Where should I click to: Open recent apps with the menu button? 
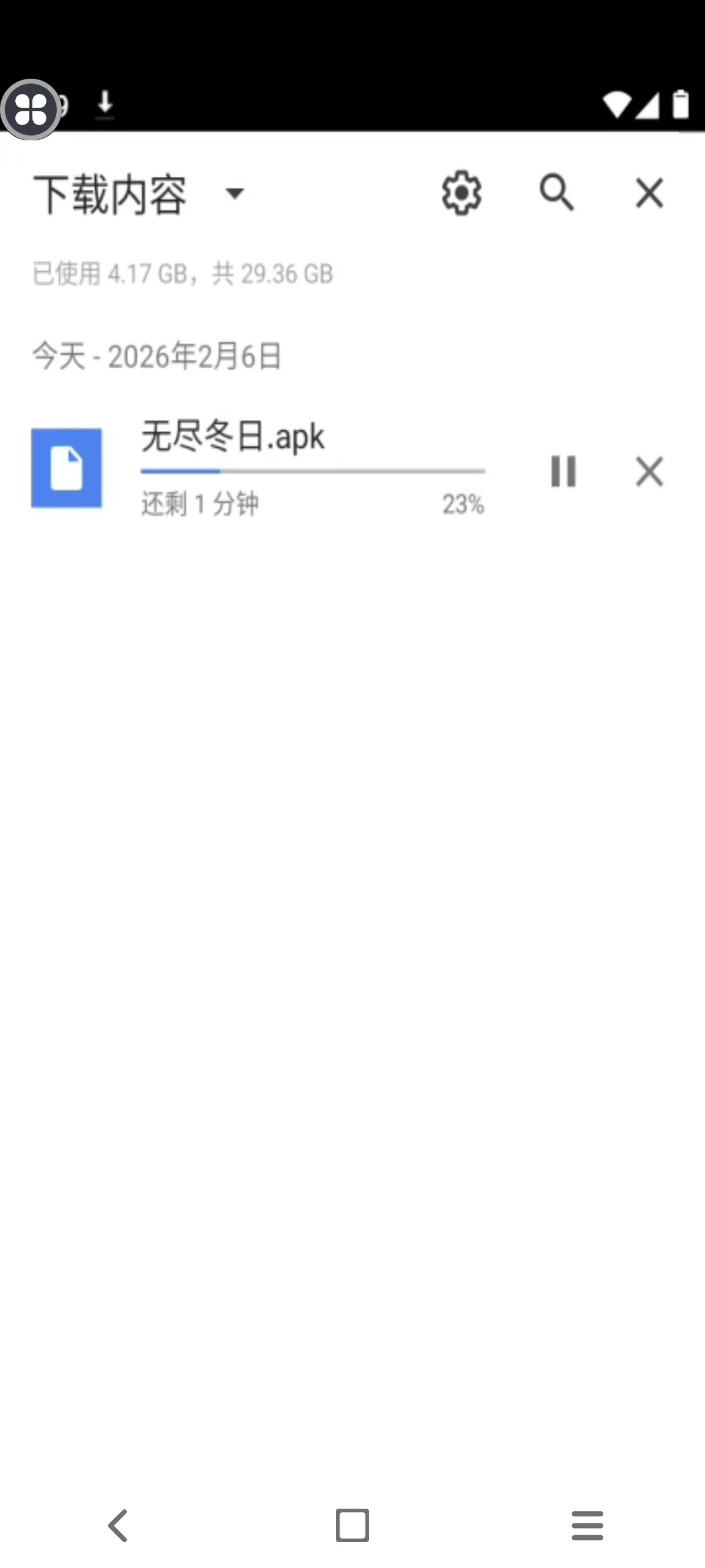point(586,1524)
